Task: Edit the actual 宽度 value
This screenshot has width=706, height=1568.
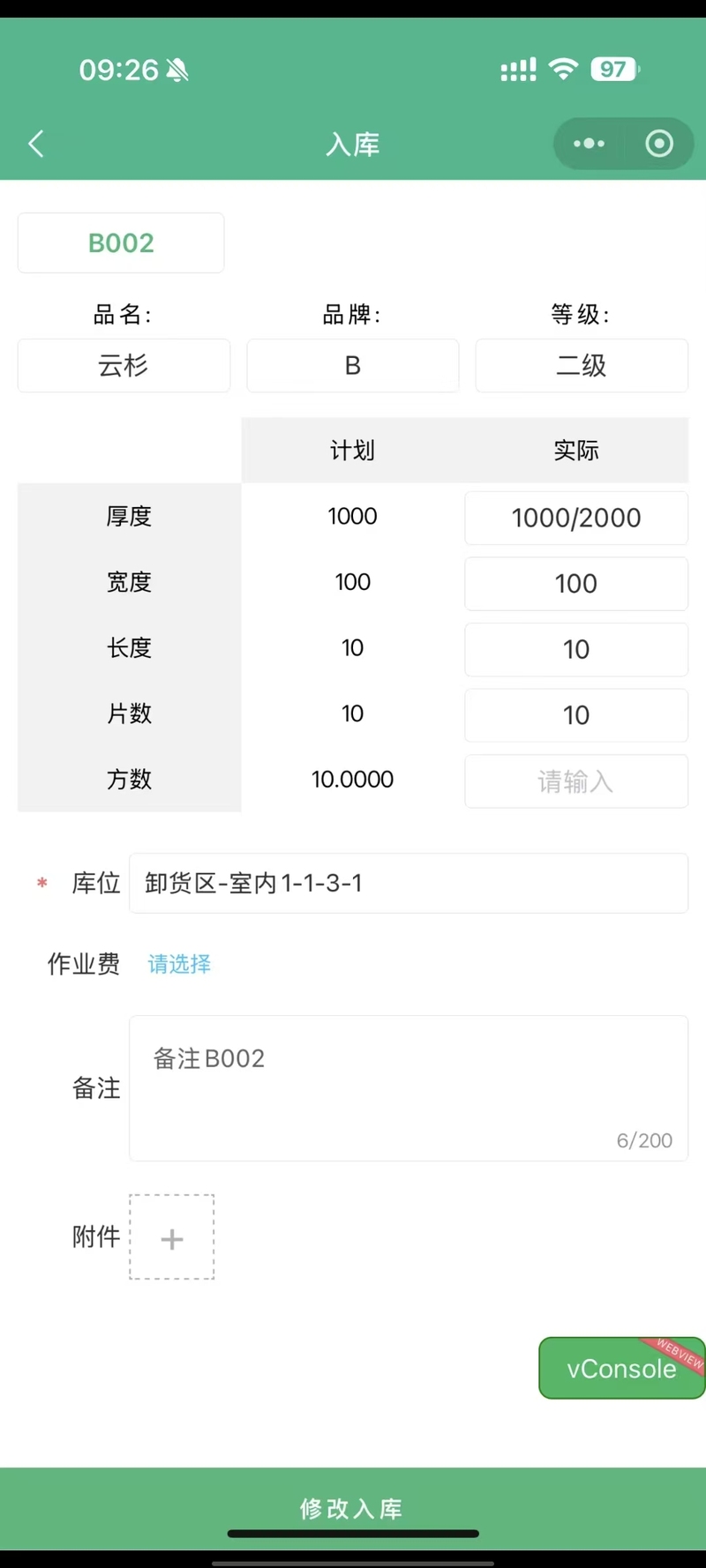Action: tap(576, 584)
